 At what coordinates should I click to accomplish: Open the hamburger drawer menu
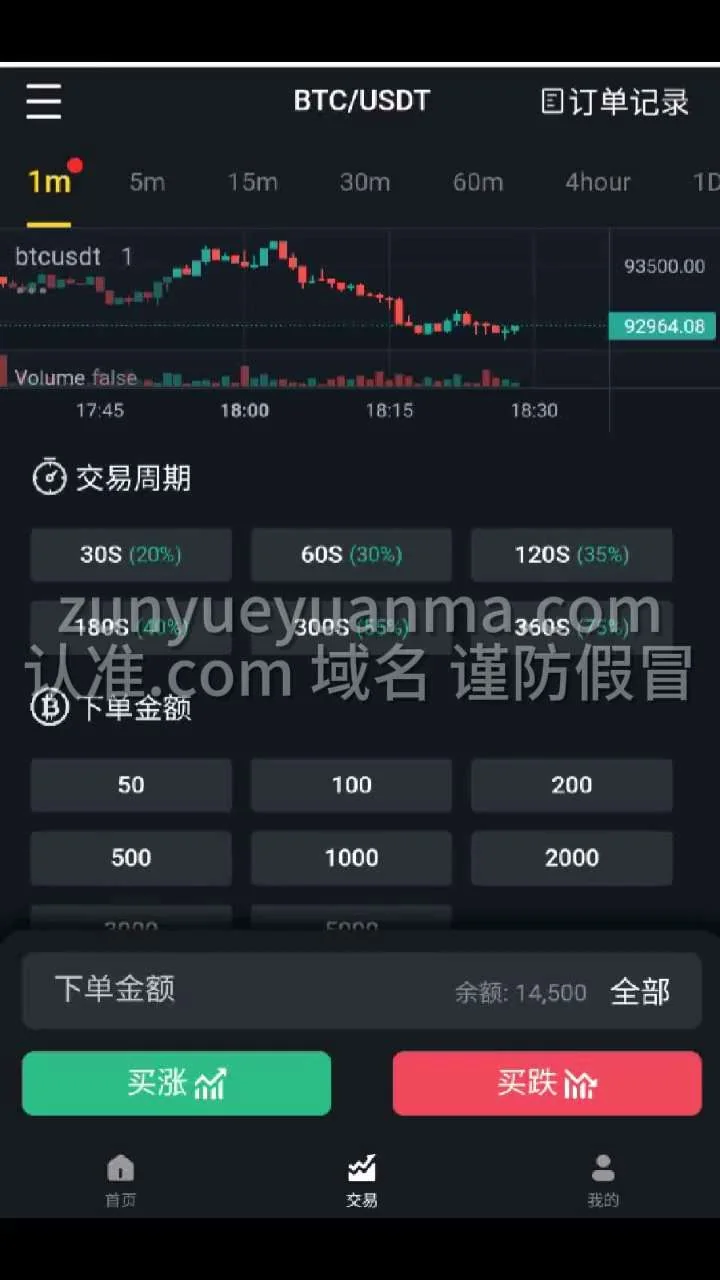click(x=44, y=101)
